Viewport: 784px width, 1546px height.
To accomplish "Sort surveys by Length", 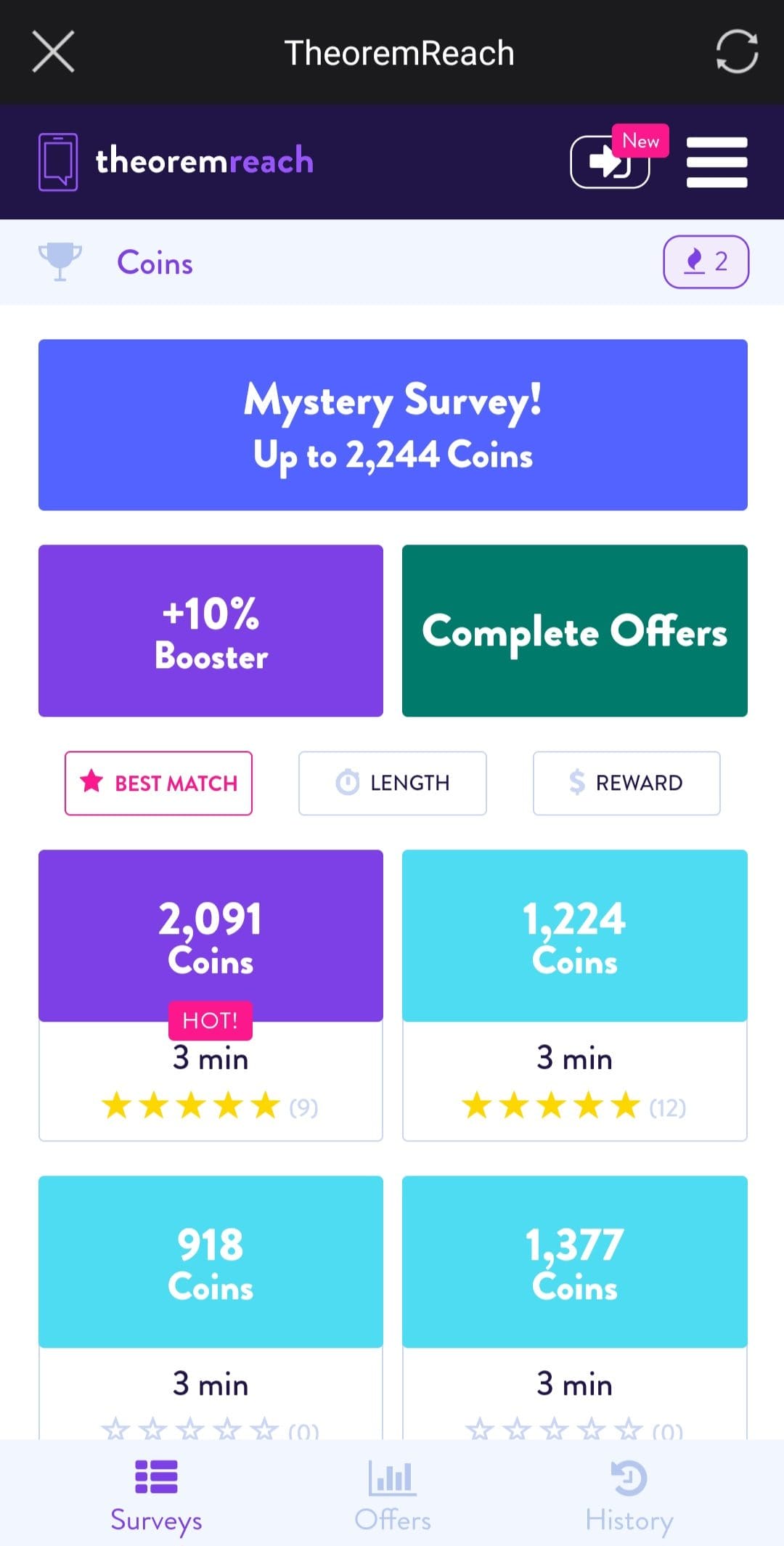I will pos(393,783).
